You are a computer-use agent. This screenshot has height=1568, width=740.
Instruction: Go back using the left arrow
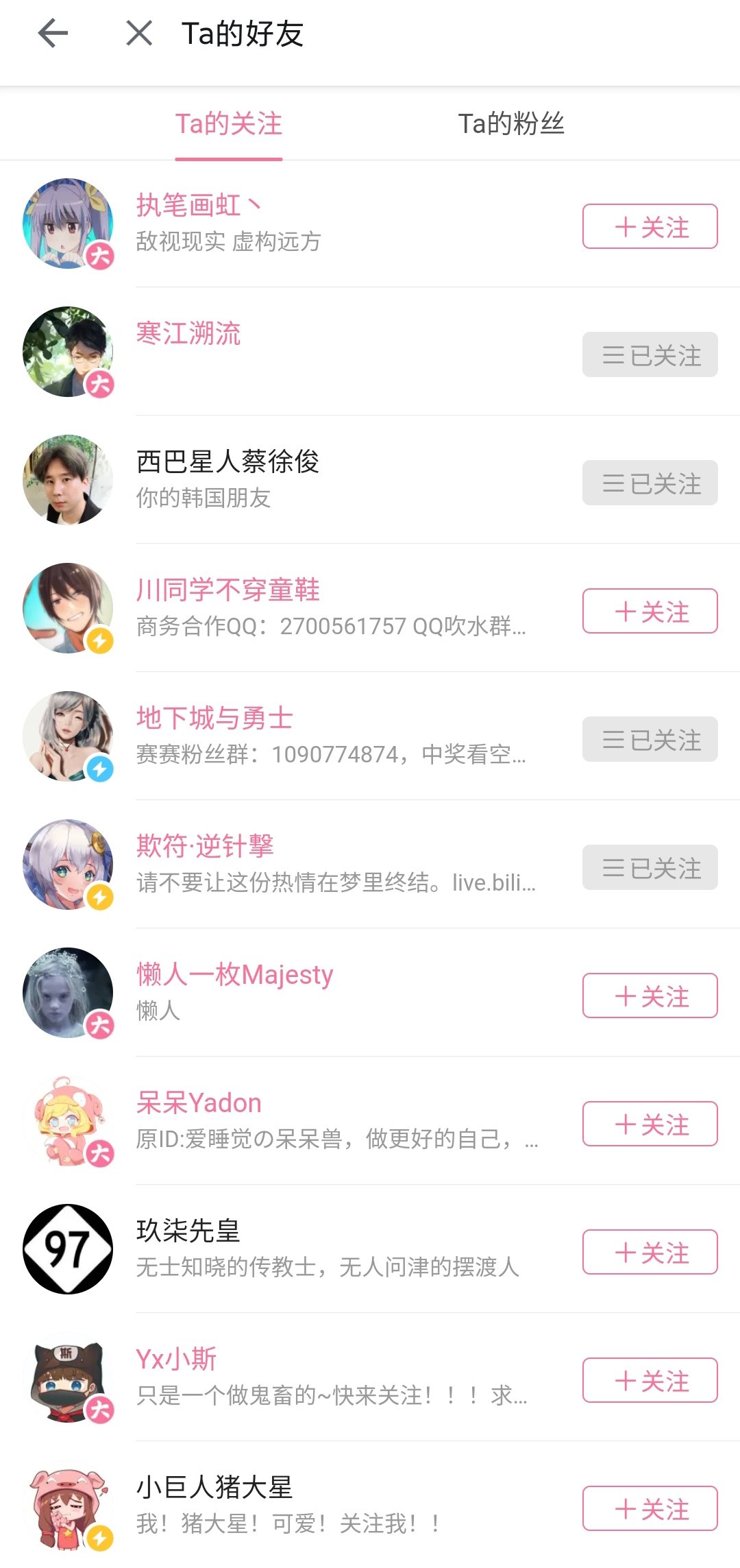pyautogui.click(x=53, y=33)
